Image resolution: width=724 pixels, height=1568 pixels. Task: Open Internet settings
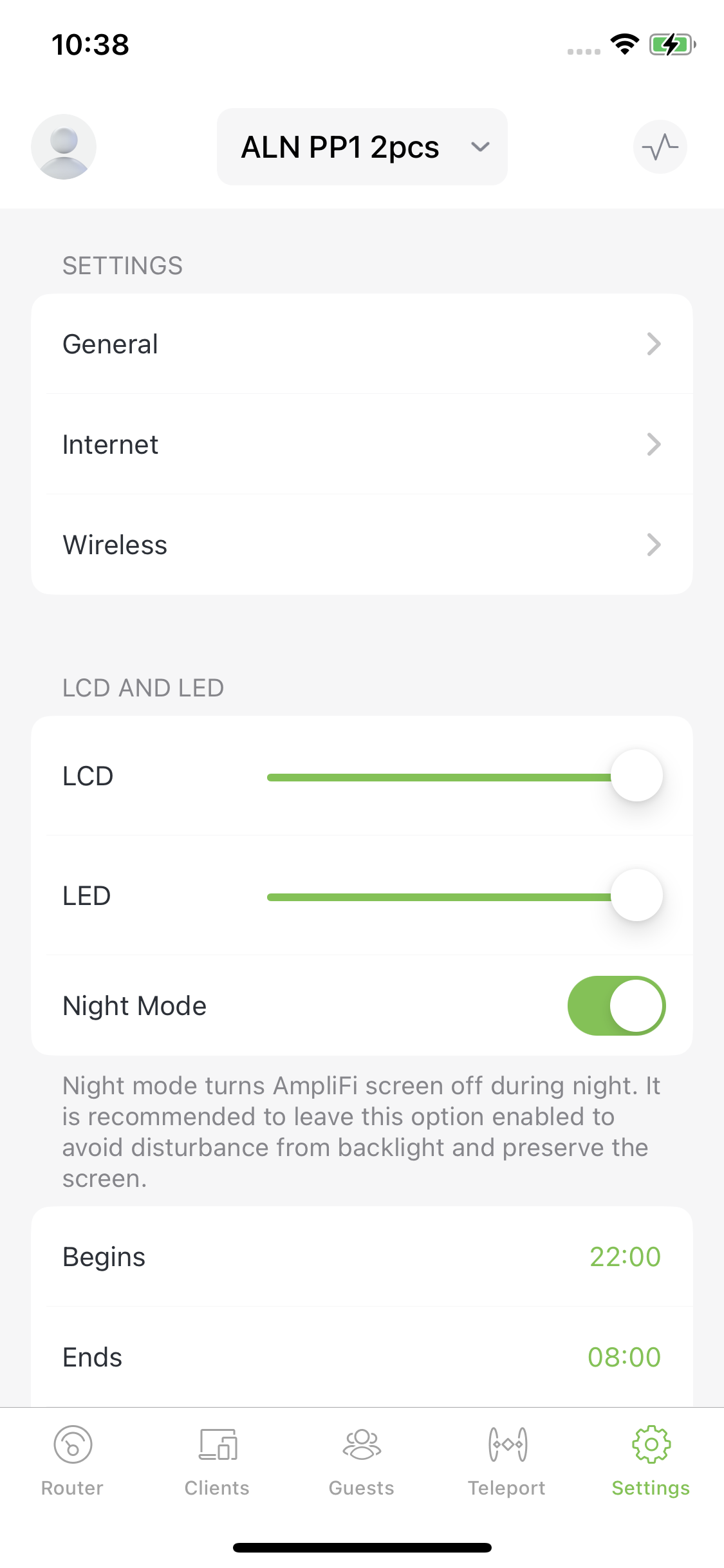362,445
